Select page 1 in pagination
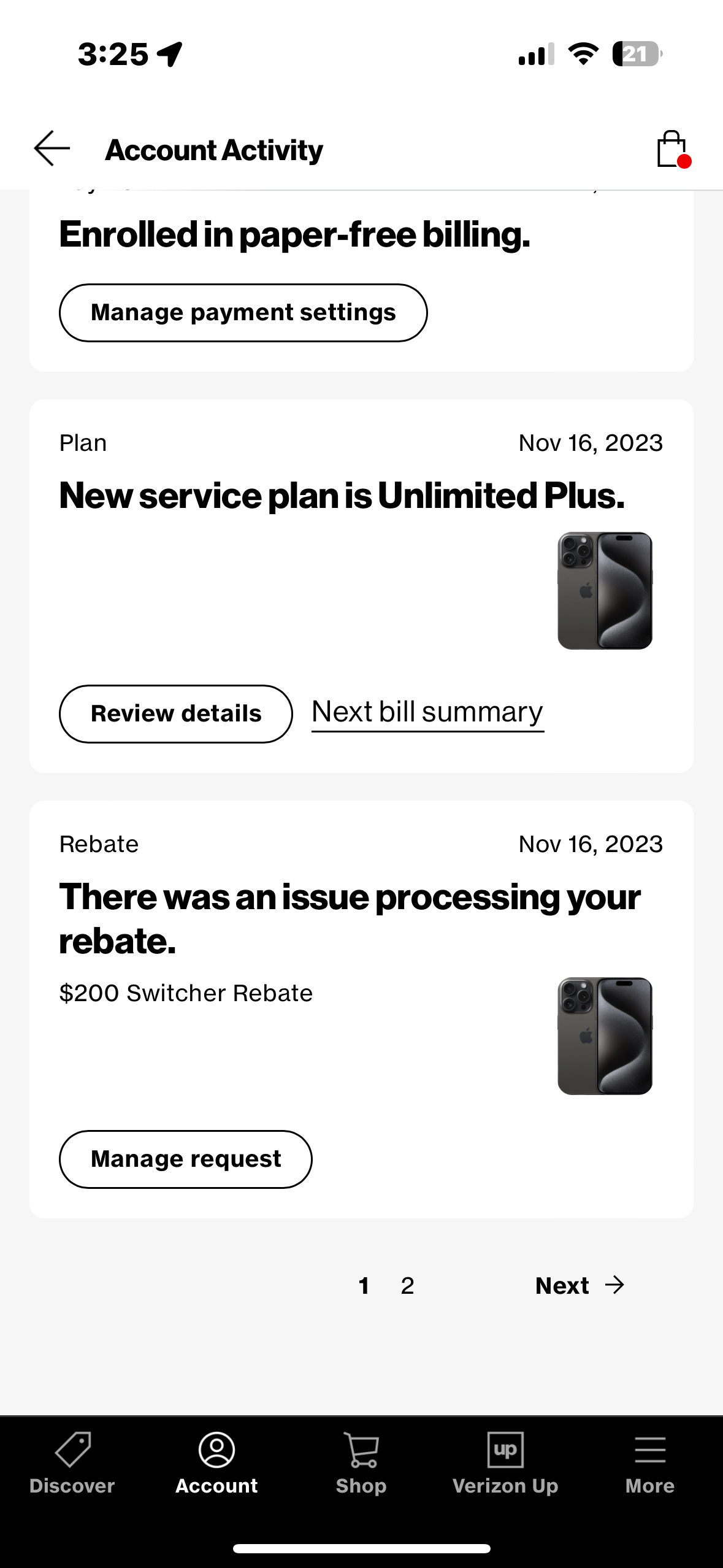The image size is (723, 1568). coord(364,1285)
